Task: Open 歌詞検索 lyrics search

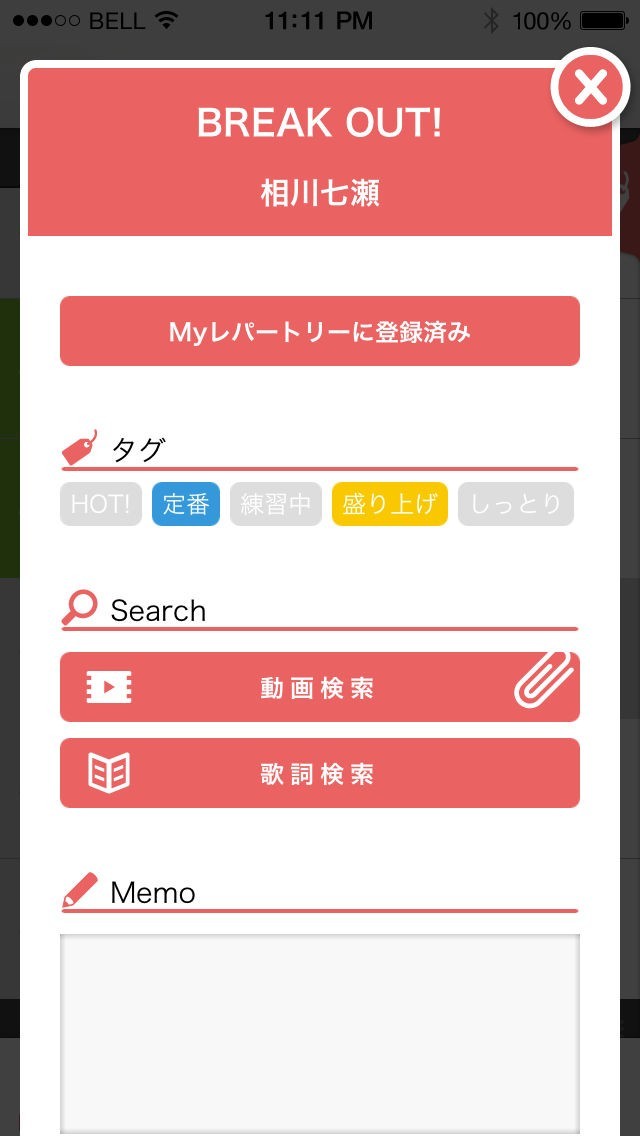Action: point(320,774)
